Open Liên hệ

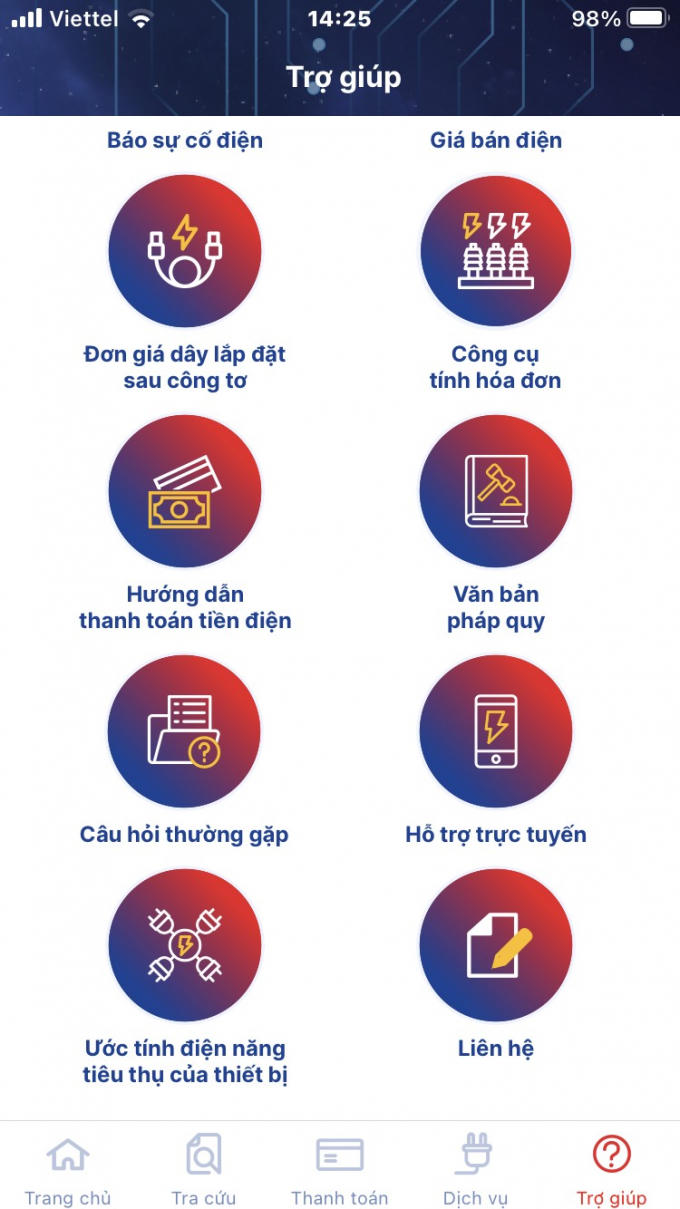(x=496, y=945)
